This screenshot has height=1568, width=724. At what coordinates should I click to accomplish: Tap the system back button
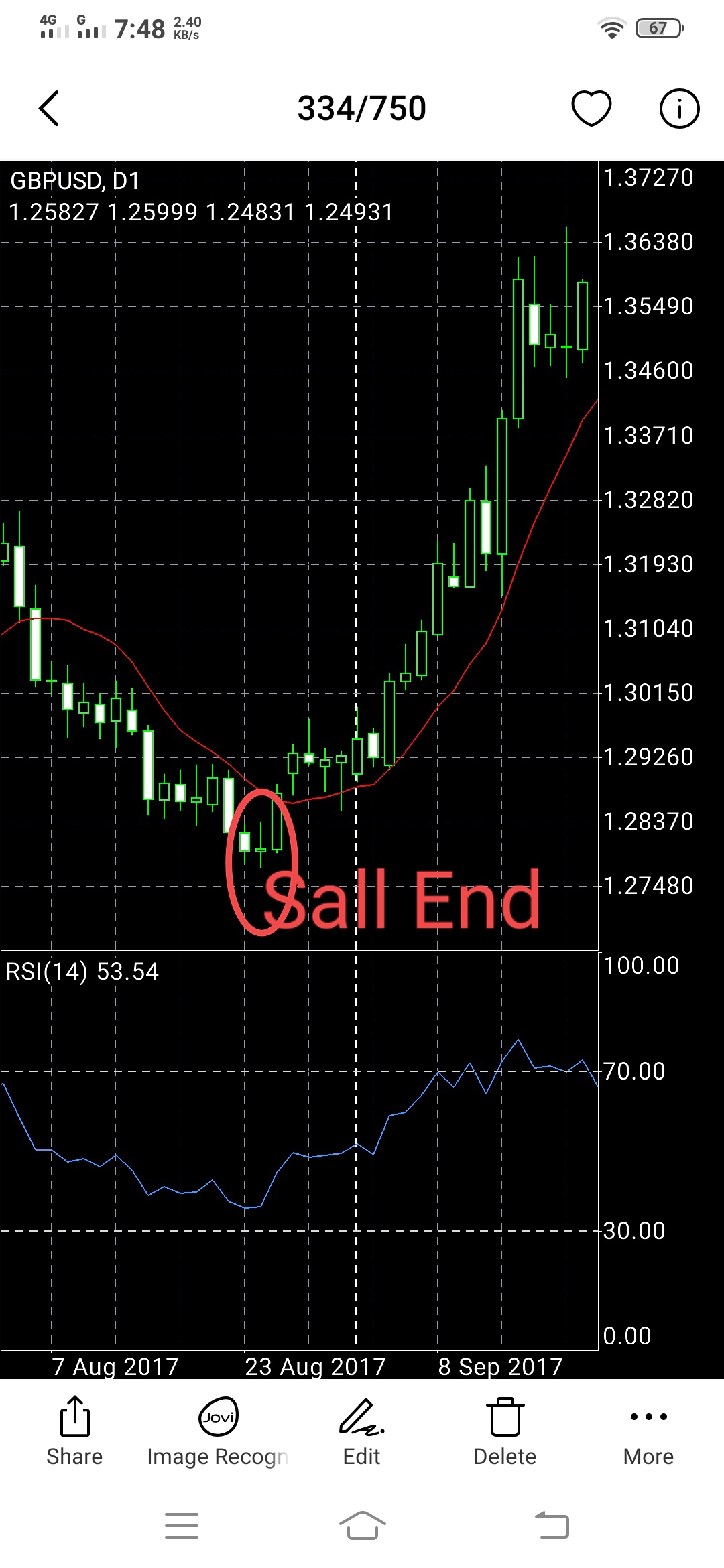pos(552,1526)
